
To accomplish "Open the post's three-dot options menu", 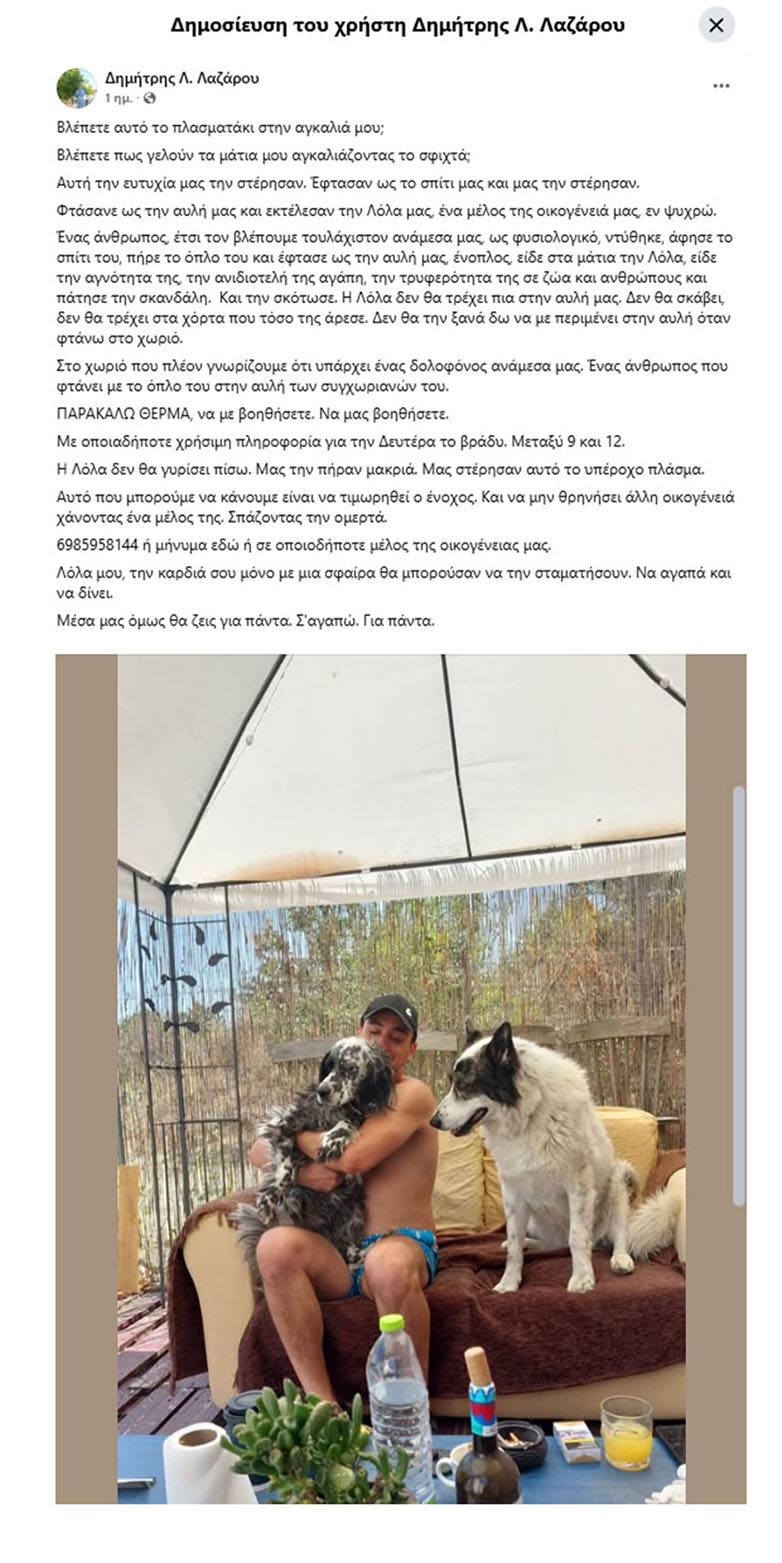I will click(x=721, y=87).
